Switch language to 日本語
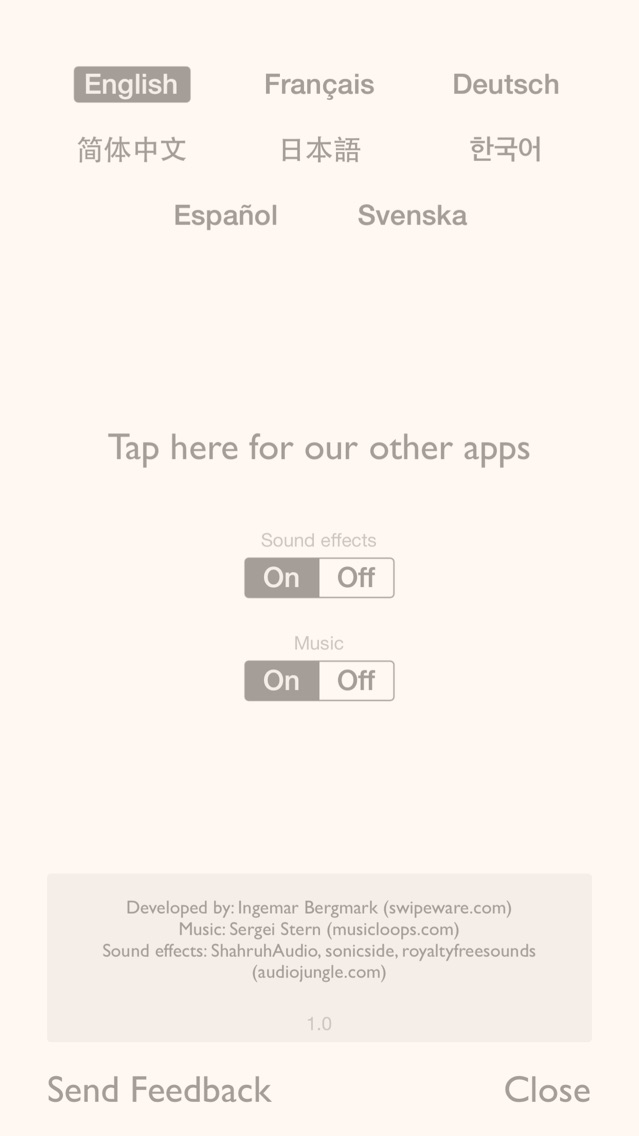This screenshot has width=639, height=1136. [x=320, y=150]
